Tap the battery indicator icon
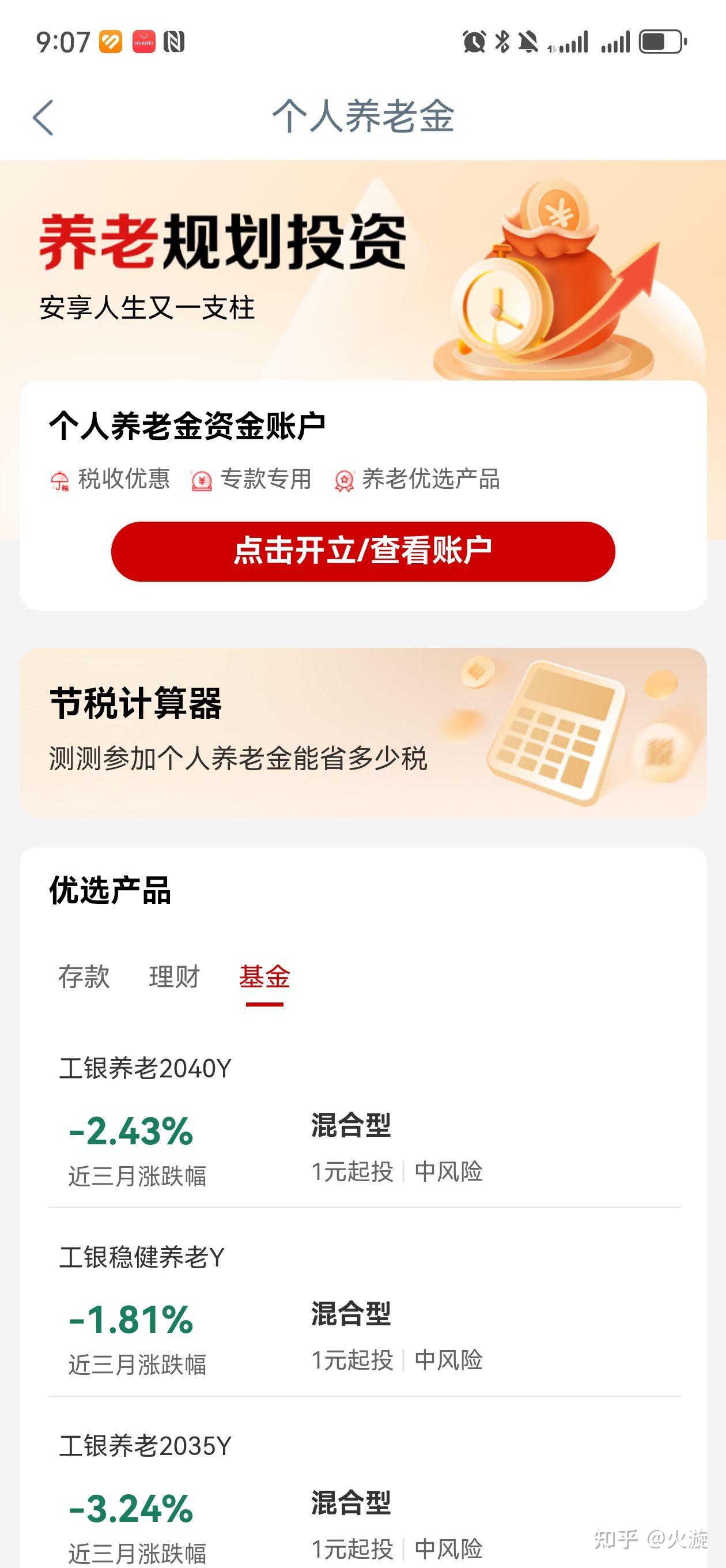The image size is (726, 1568). [660, 42]
